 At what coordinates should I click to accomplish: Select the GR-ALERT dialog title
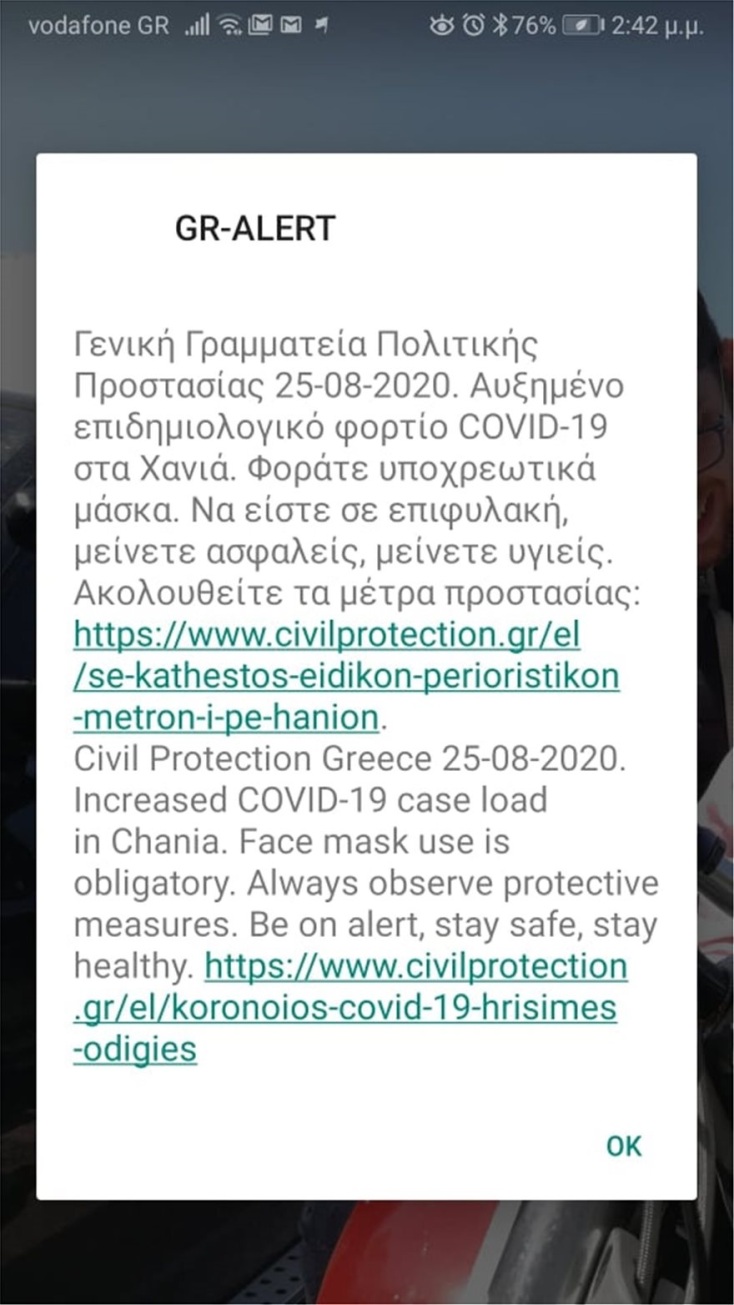tap(257, 226)
